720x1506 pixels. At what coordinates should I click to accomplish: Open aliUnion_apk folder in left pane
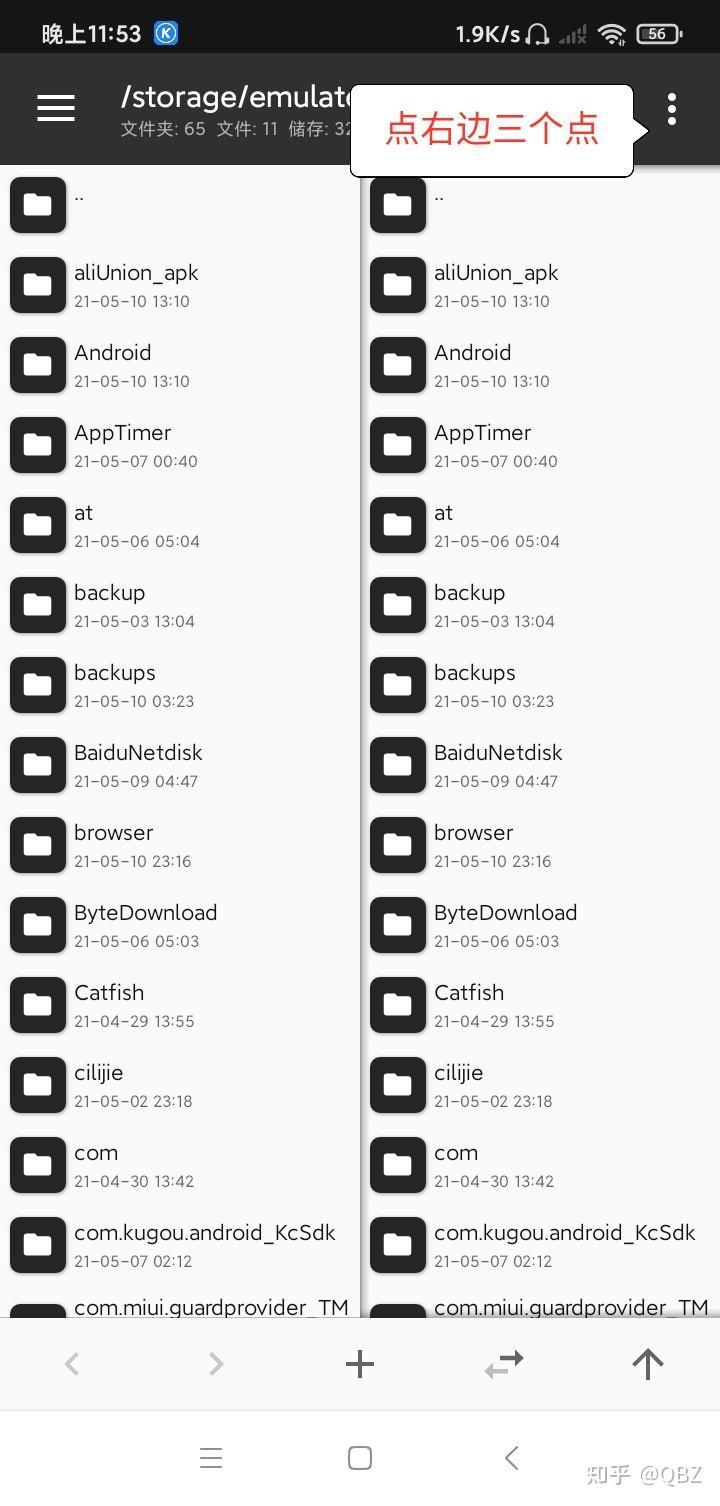[136, 285]
